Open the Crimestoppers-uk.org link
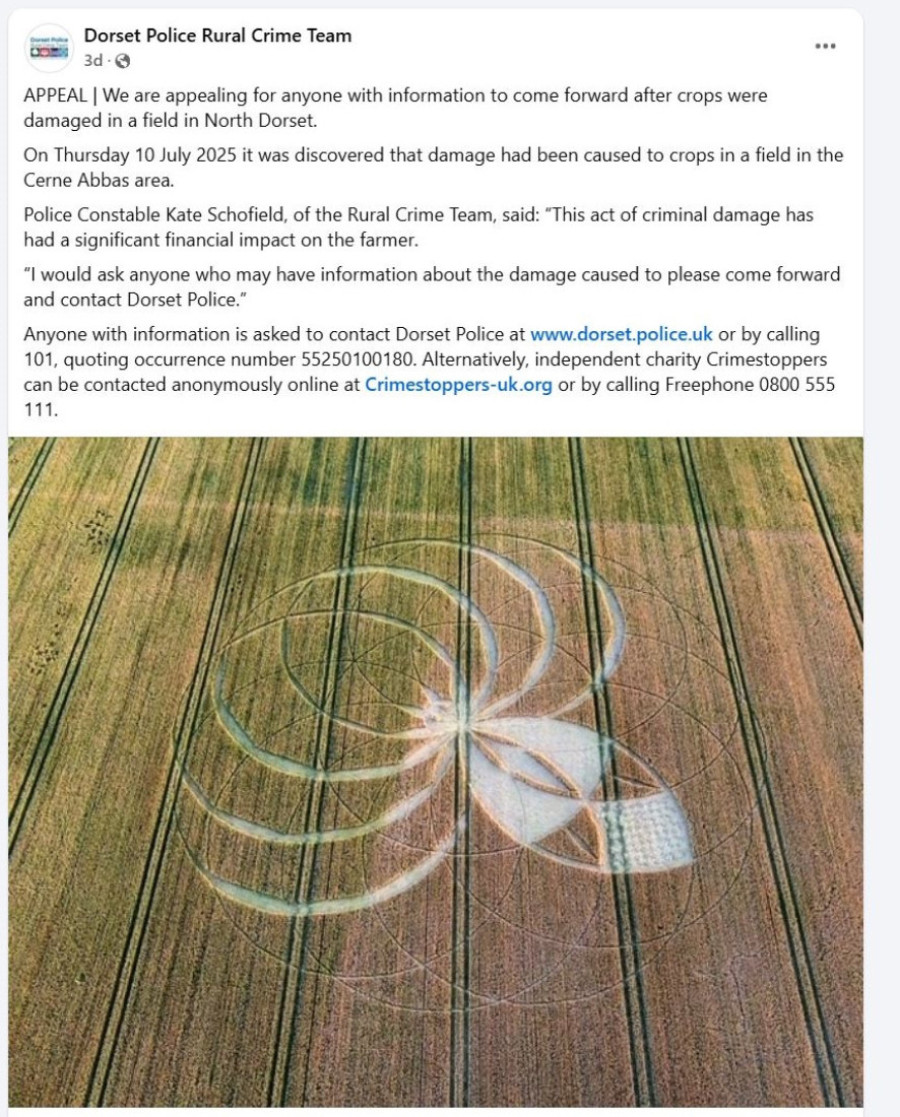 point(458,385)
